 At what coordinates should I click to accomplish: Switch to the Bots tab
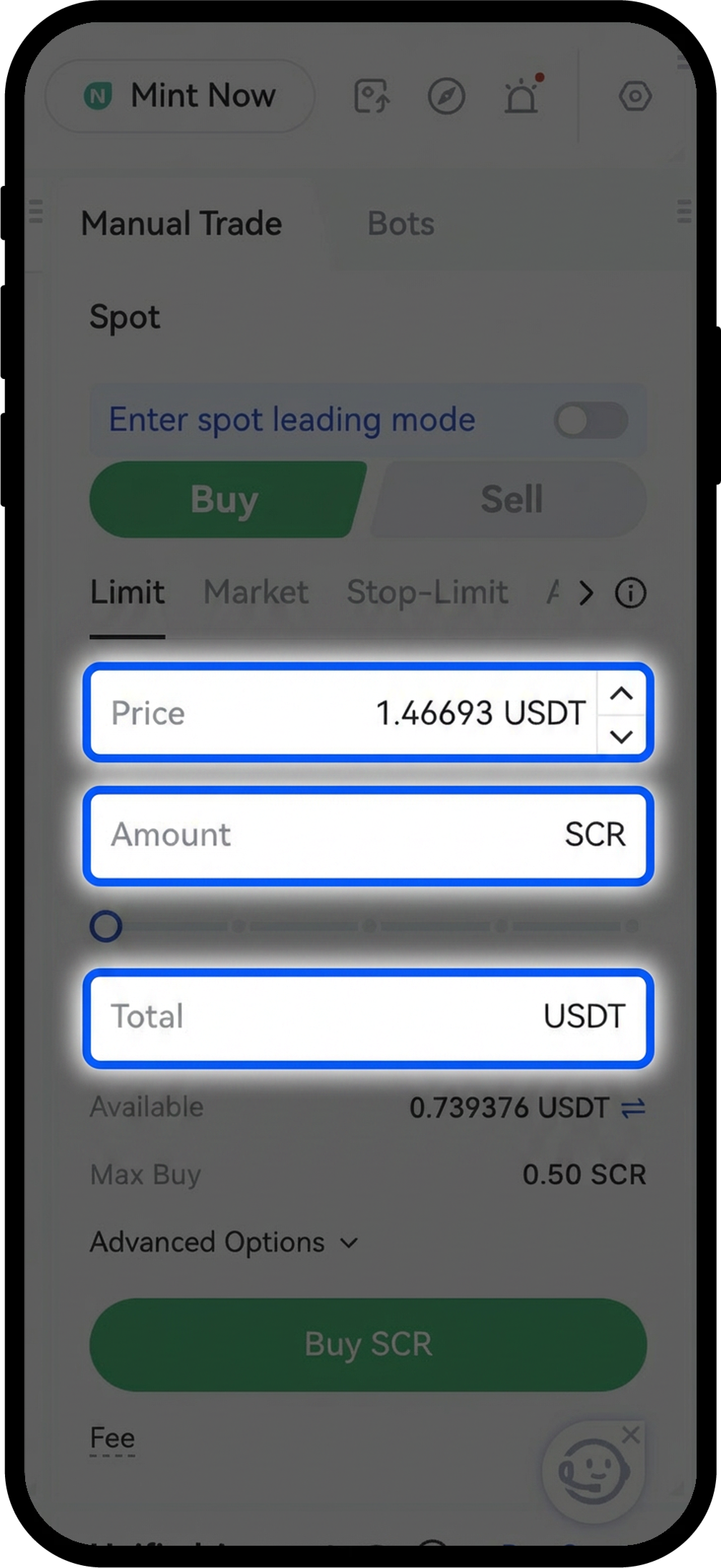point(400,223)
